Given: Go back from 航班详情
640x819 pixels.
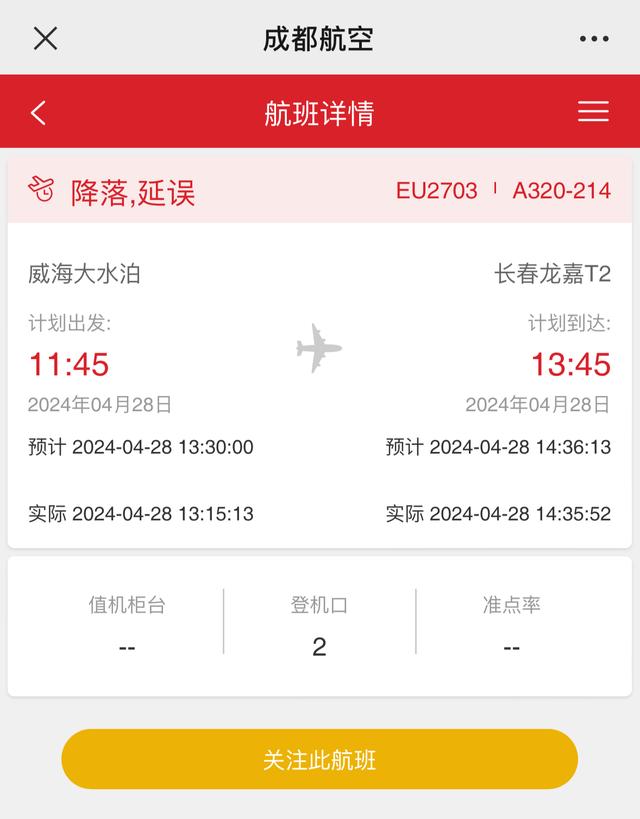Looking at the screenshot, I should [39, 112].
